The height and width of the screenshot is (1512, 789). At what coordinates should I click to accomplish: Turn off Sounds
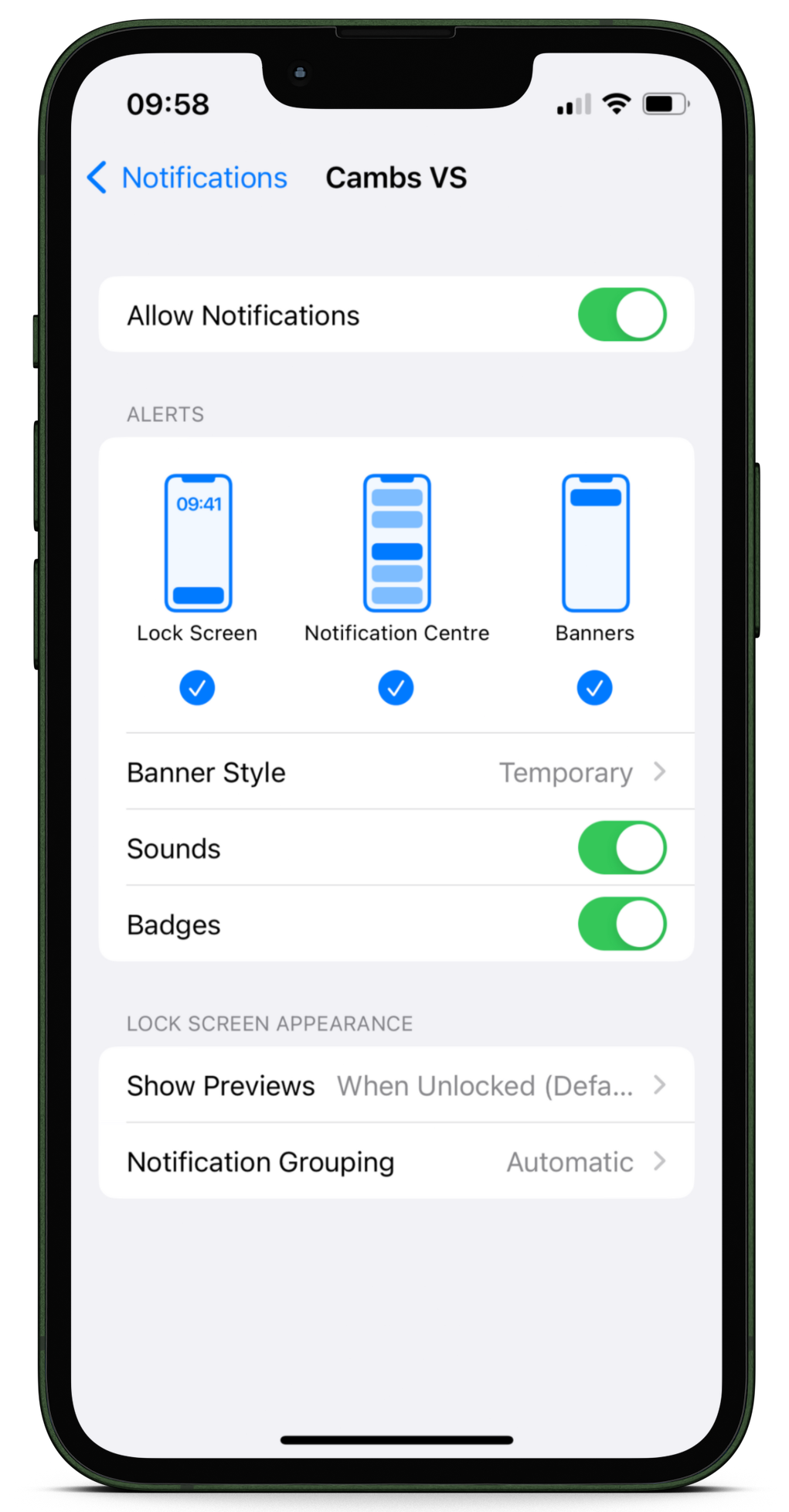pos(621,848)
